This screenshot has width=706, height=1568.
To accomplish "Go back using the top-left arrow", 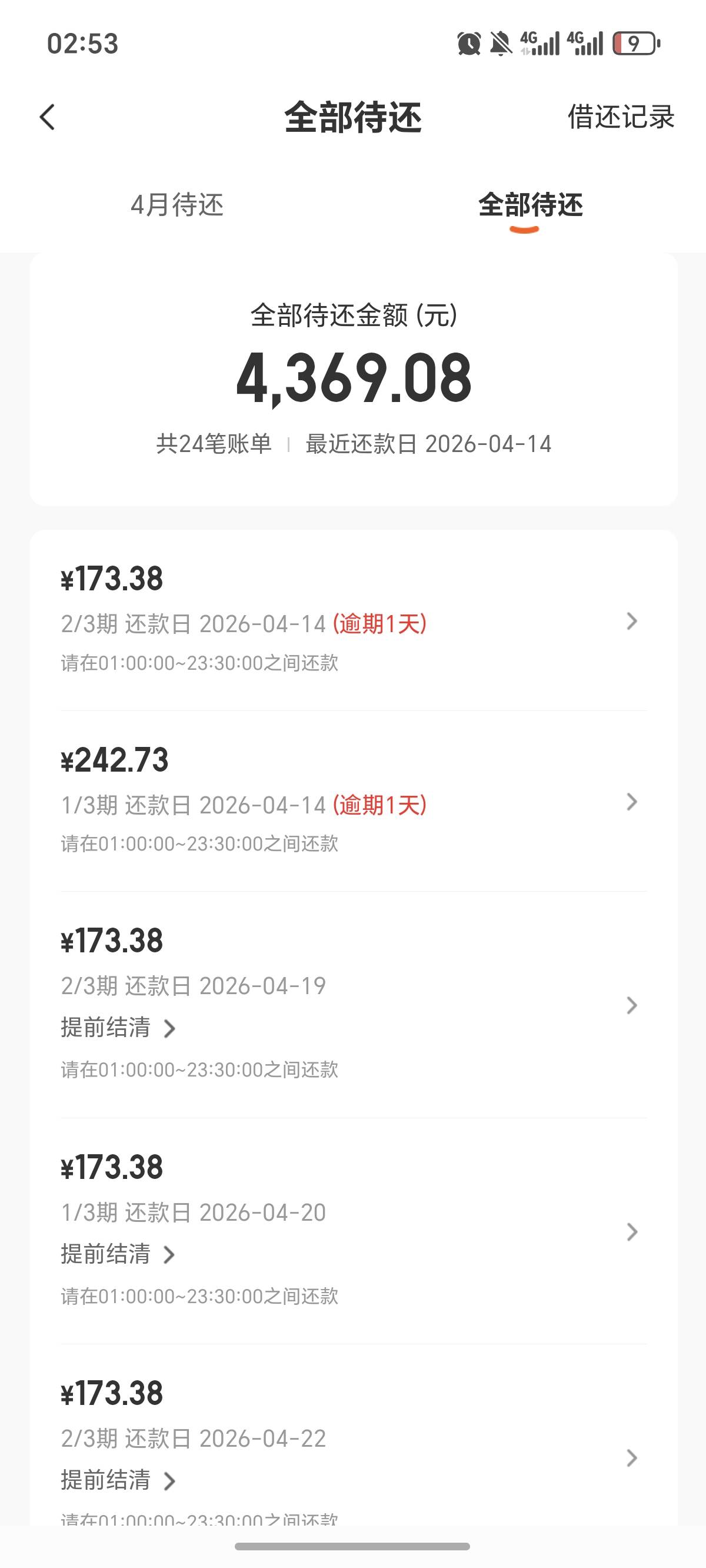I will 48,117.
